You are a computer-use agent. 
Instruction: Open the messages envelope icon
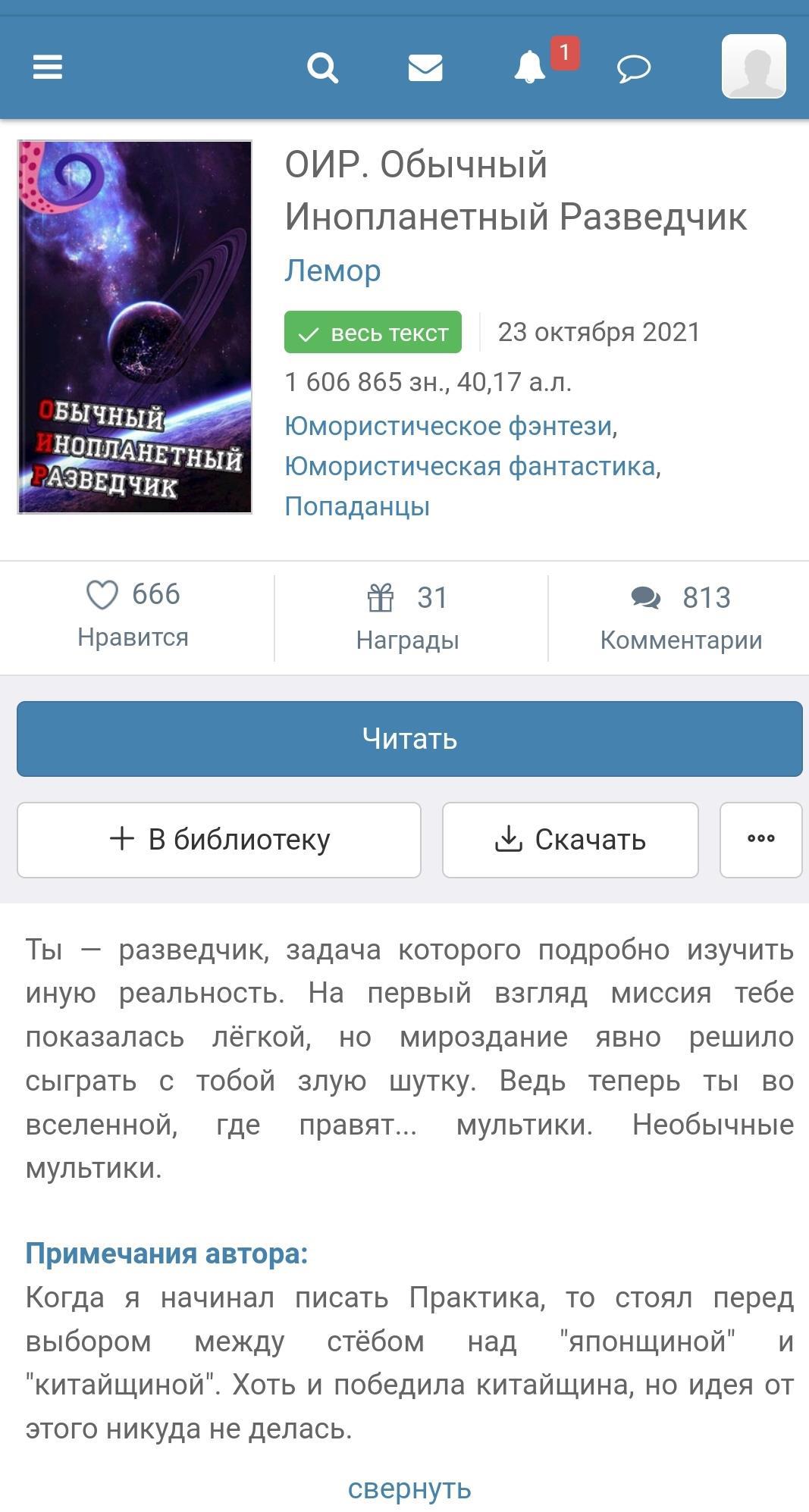click(425, 68)
